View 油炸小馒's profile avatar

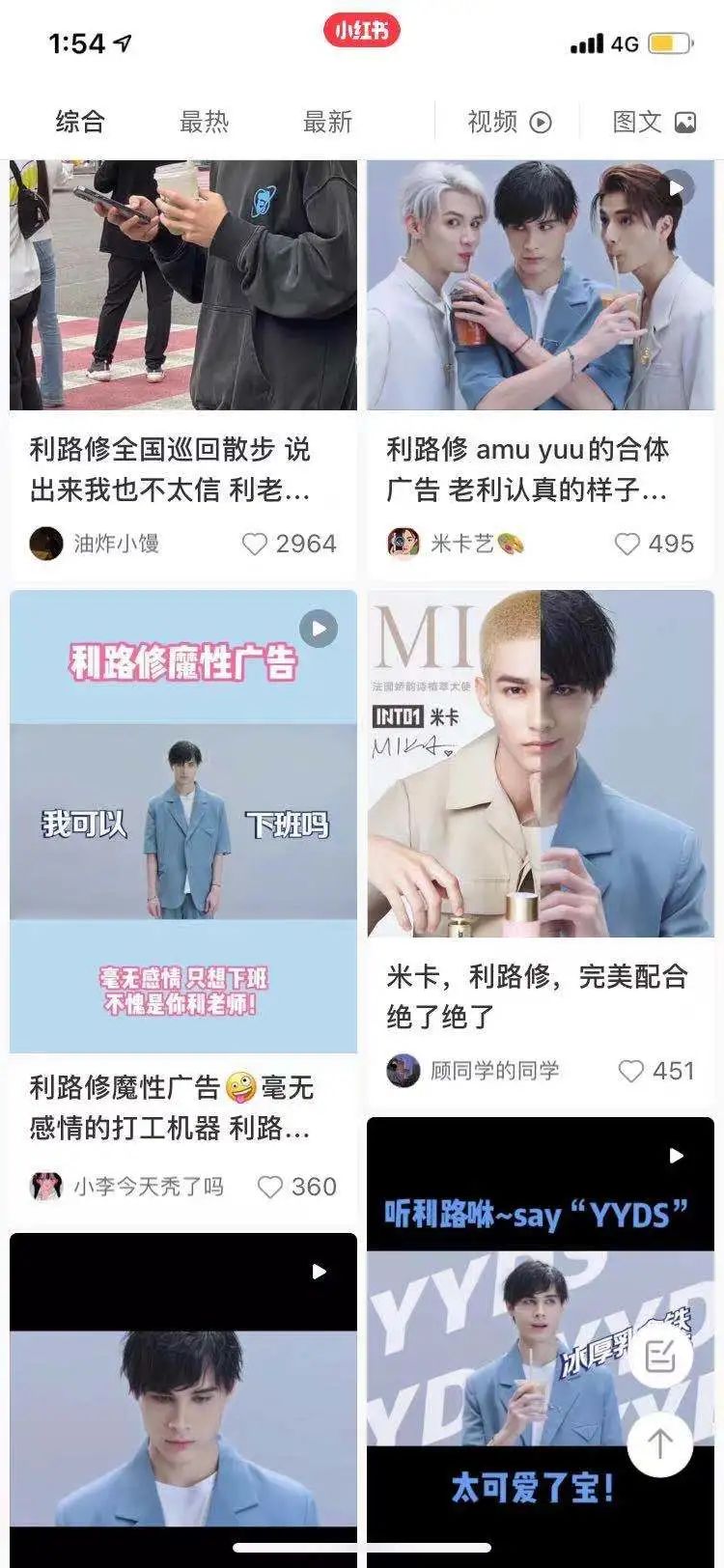click(x=46, y=544)
